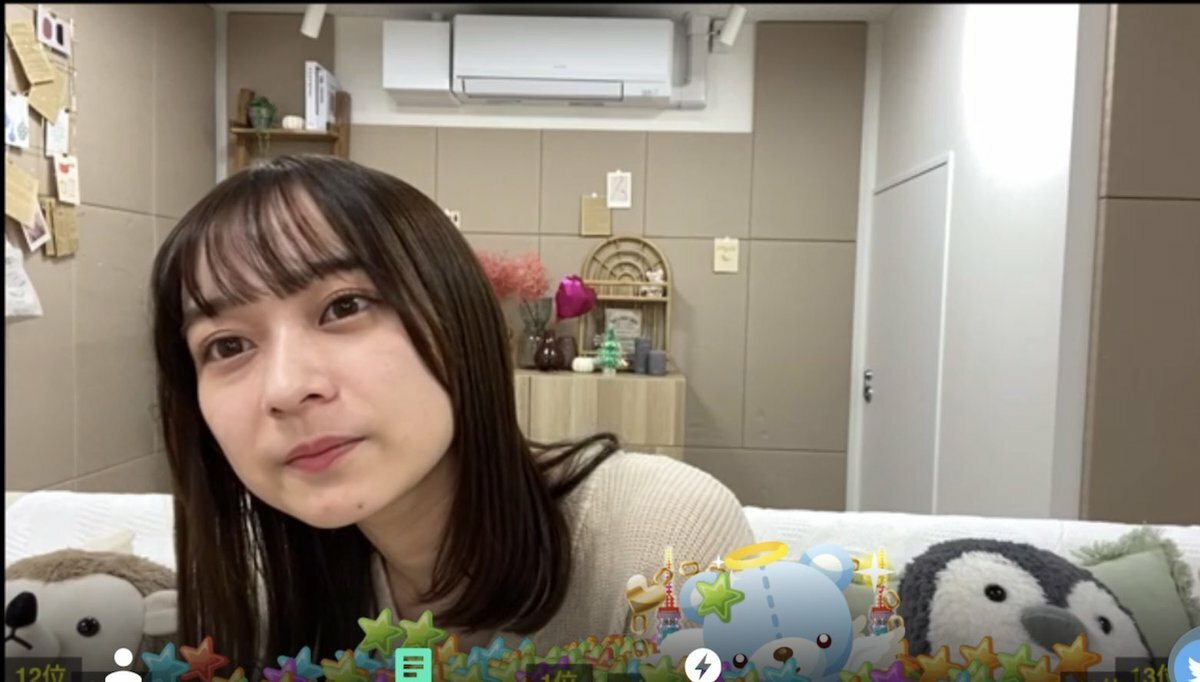
Task: Tap the lightning bolt icon
Action: click(x=702, y=666)
